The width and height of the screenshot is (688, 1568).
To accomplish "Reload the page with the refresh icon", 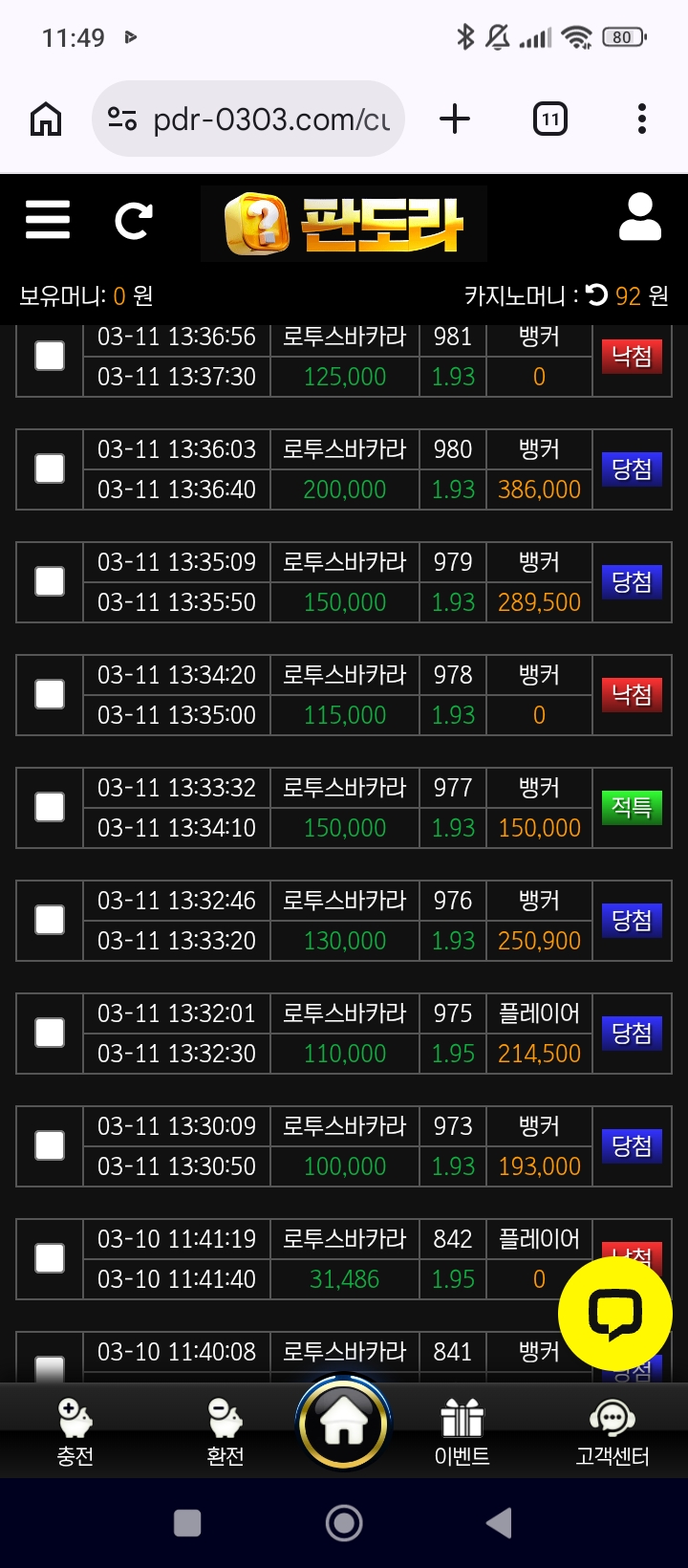I will 134,221.
